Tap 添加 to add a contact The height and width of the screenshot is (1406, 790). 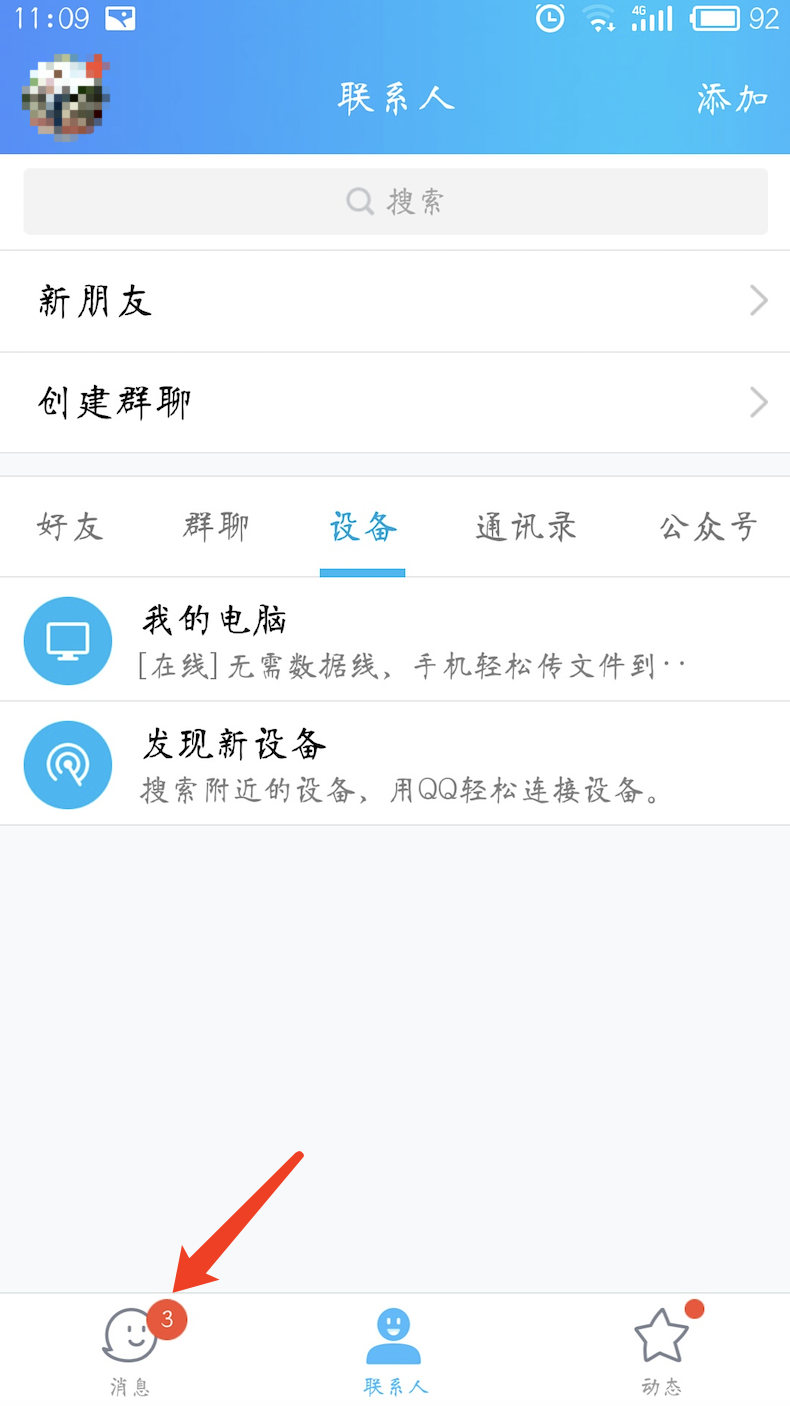point(732,99)
